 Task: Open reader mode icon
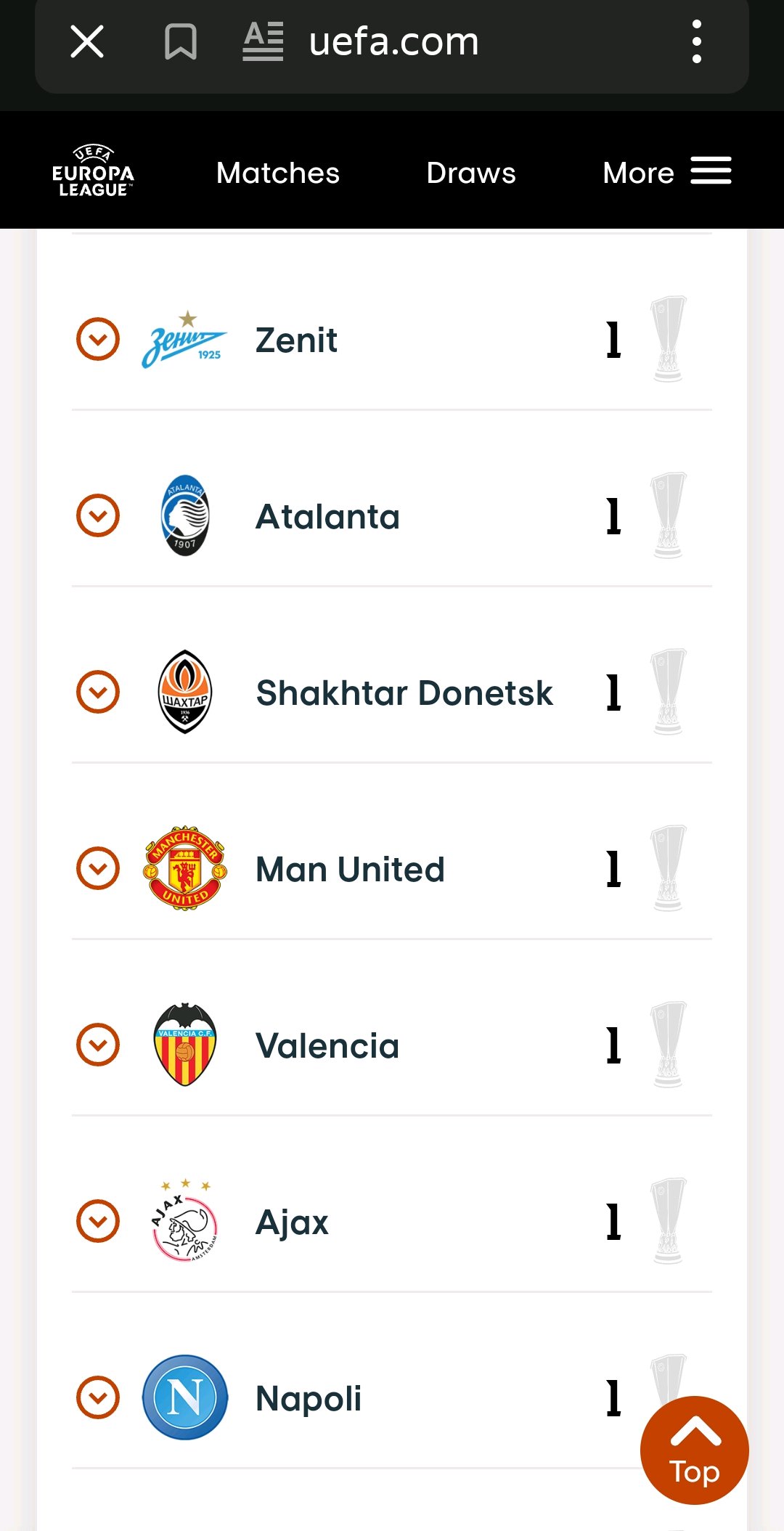[263, 41]
